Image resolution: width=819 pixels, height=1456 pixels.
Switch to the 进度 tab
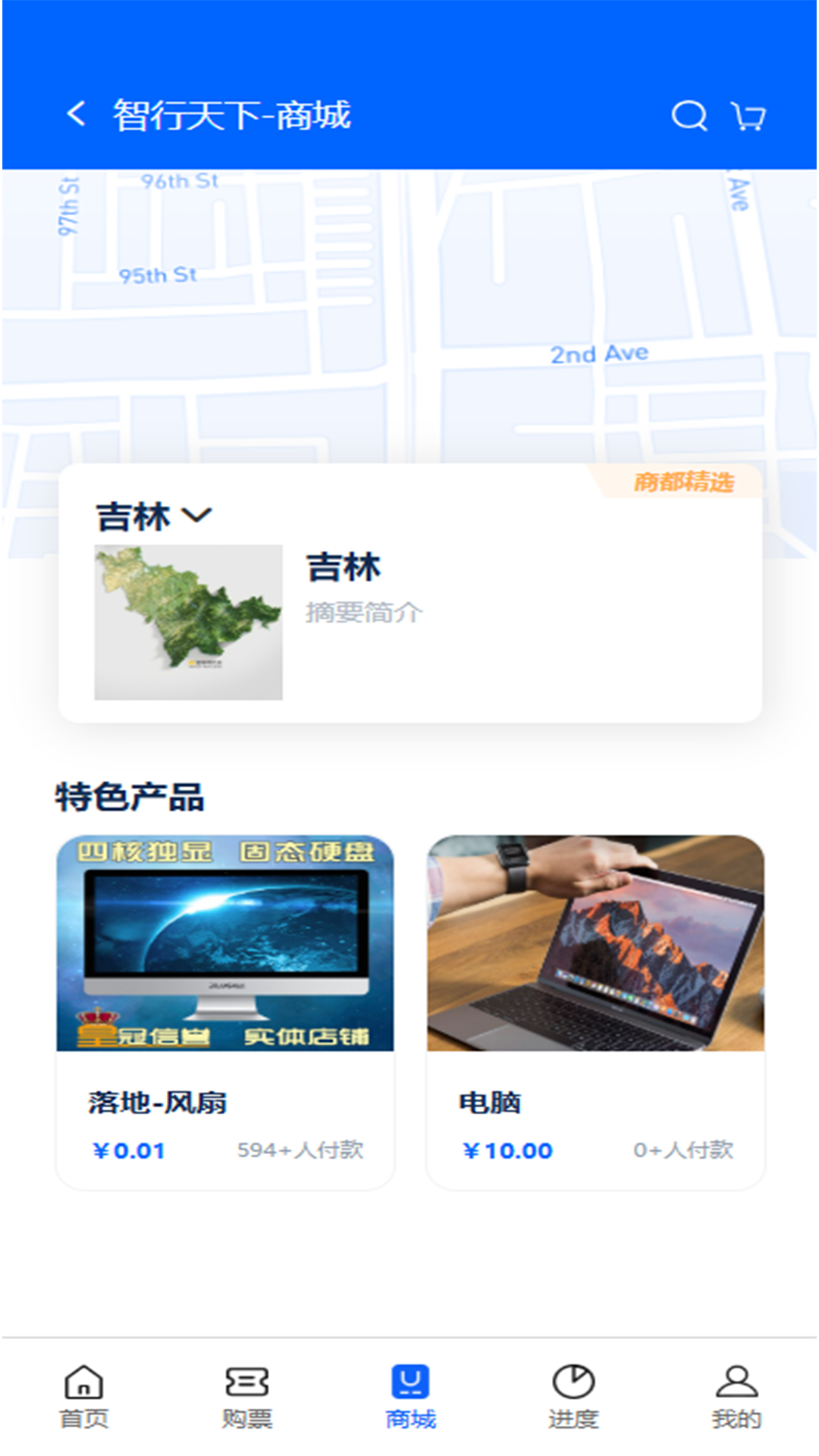click(573, 1396)
